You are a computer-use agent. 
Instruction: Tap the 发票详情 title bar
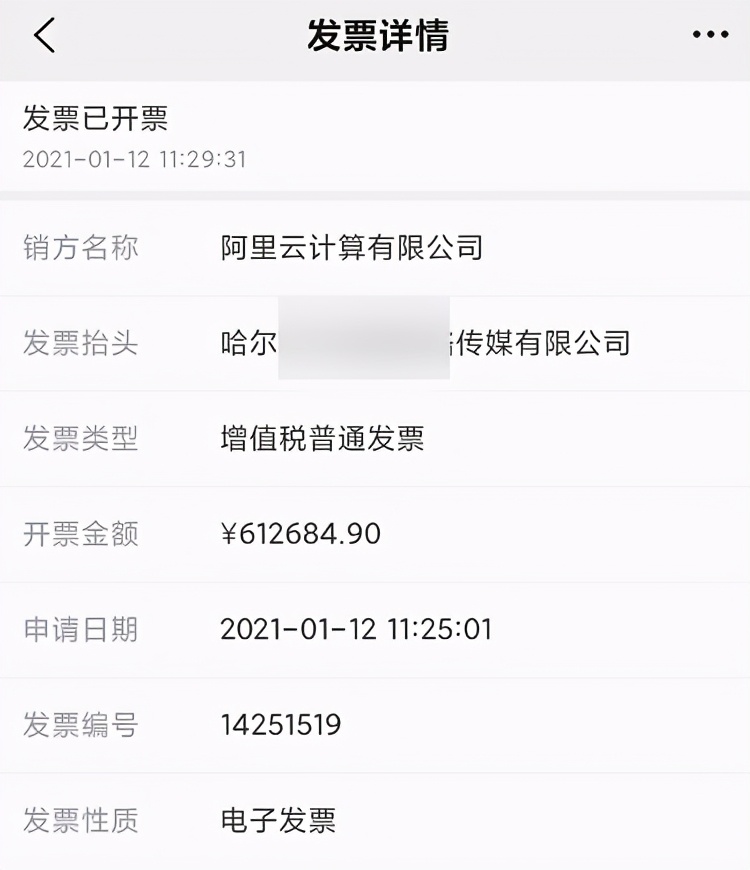coord(375,34)
